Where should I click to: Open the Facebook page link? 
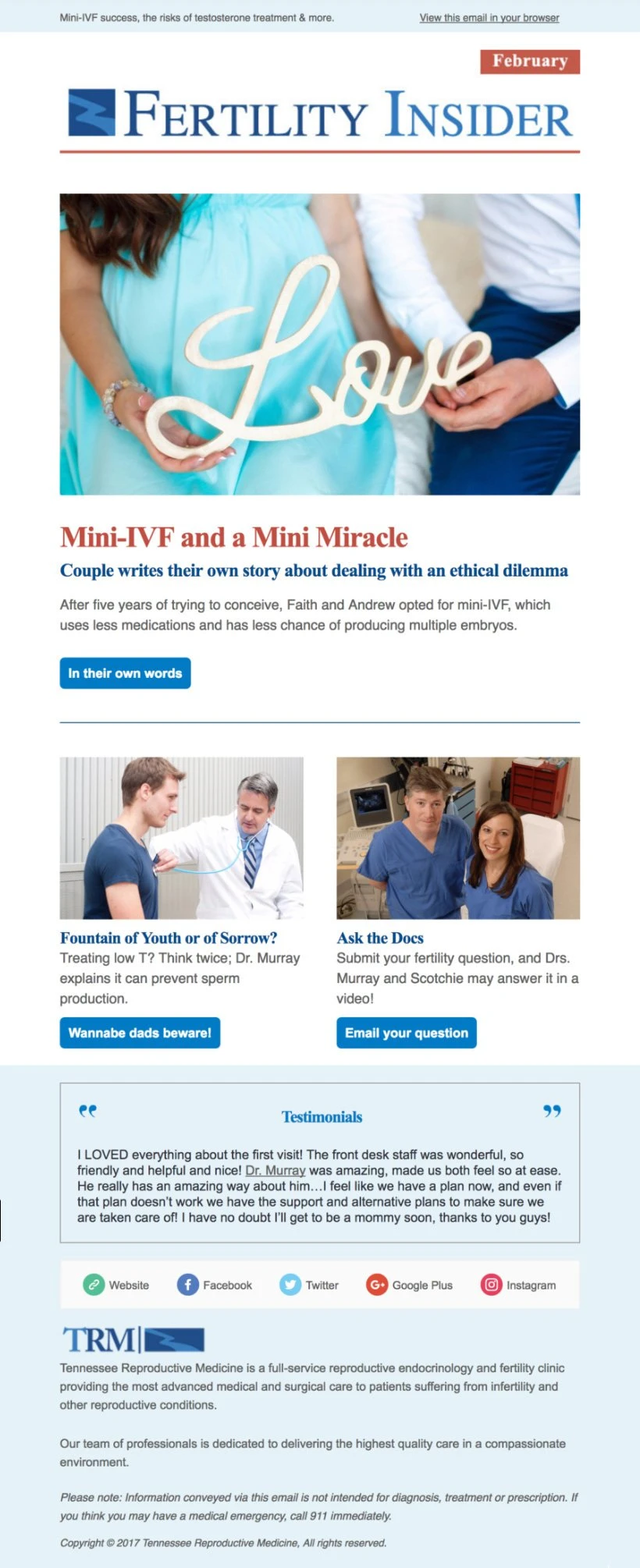(215, 1285)
